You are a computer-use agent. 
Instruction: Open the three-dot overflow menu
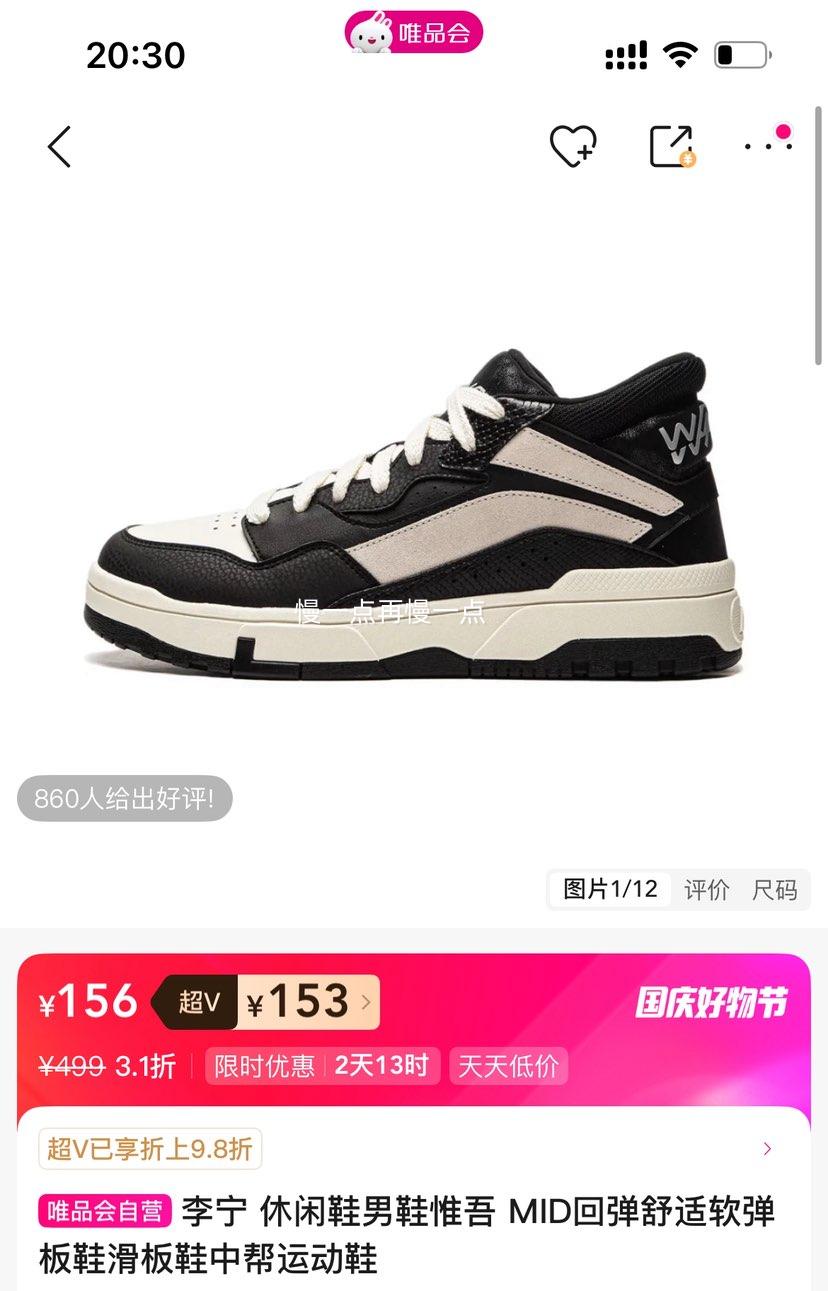coord(768,145)
